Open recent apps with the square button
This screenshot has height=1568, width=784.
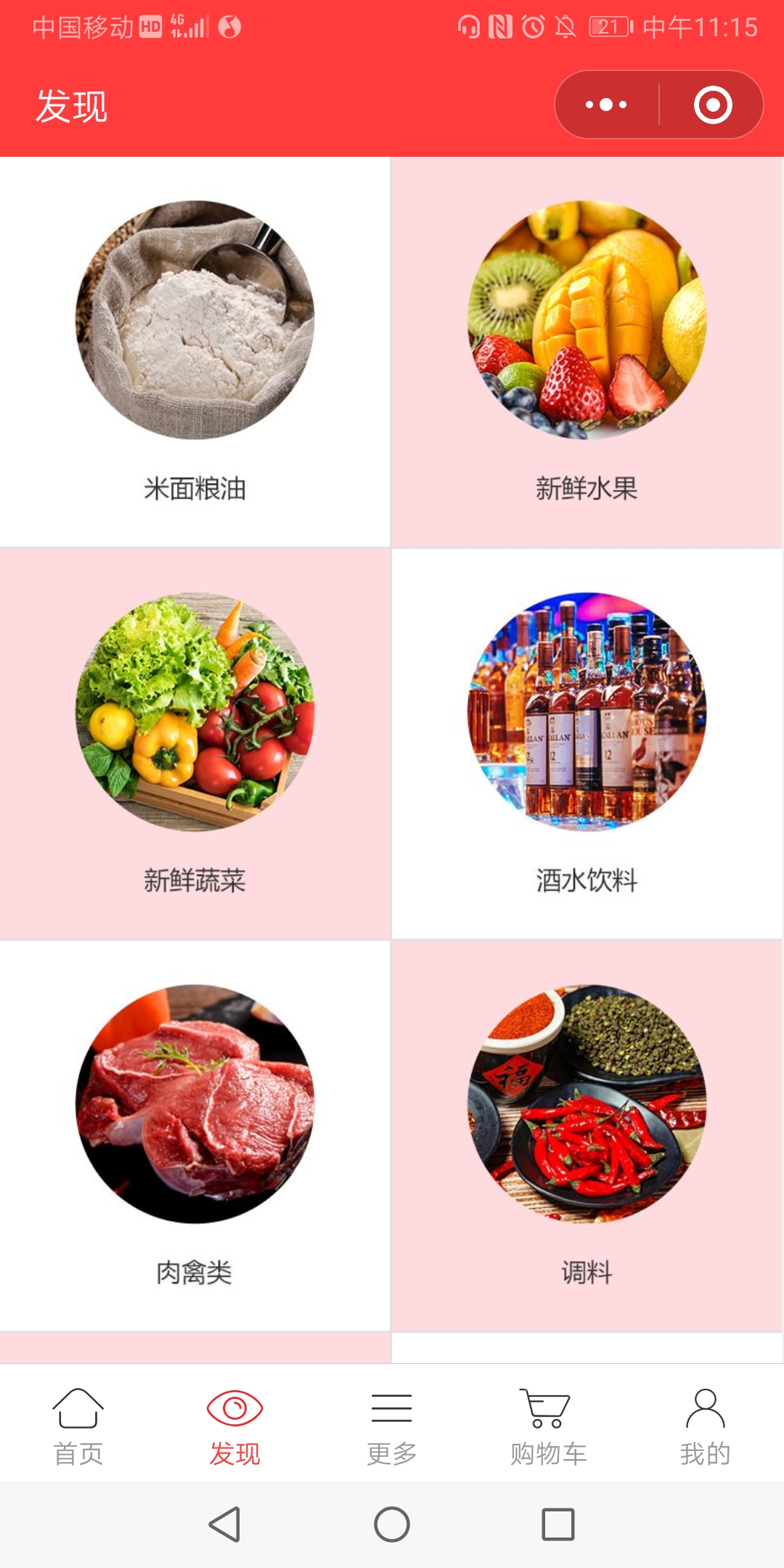[x=558, y=1524]
